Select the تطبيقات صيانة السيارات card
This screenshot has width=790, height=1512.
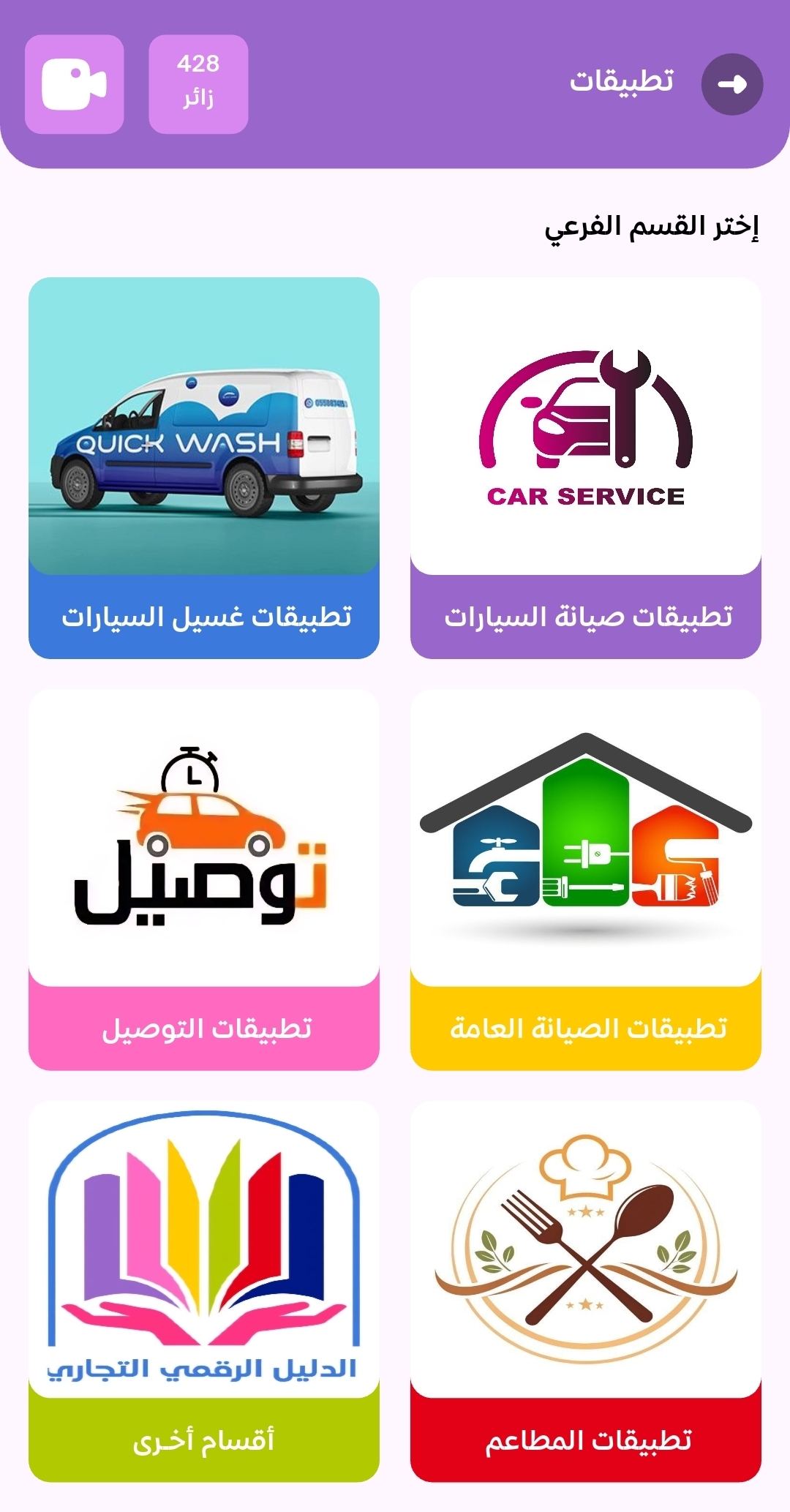point(585,468)
